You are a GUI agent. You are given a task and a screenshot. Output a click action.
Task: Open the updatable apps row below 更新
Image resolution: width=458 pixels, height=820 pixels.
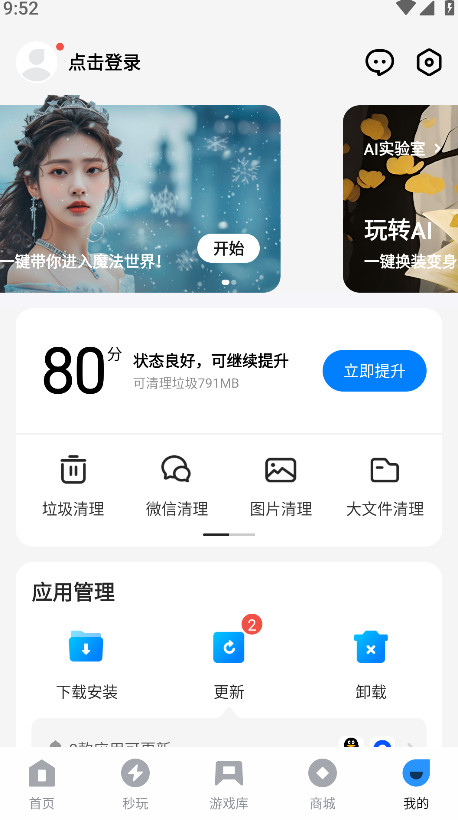click(x=229, y=733)
